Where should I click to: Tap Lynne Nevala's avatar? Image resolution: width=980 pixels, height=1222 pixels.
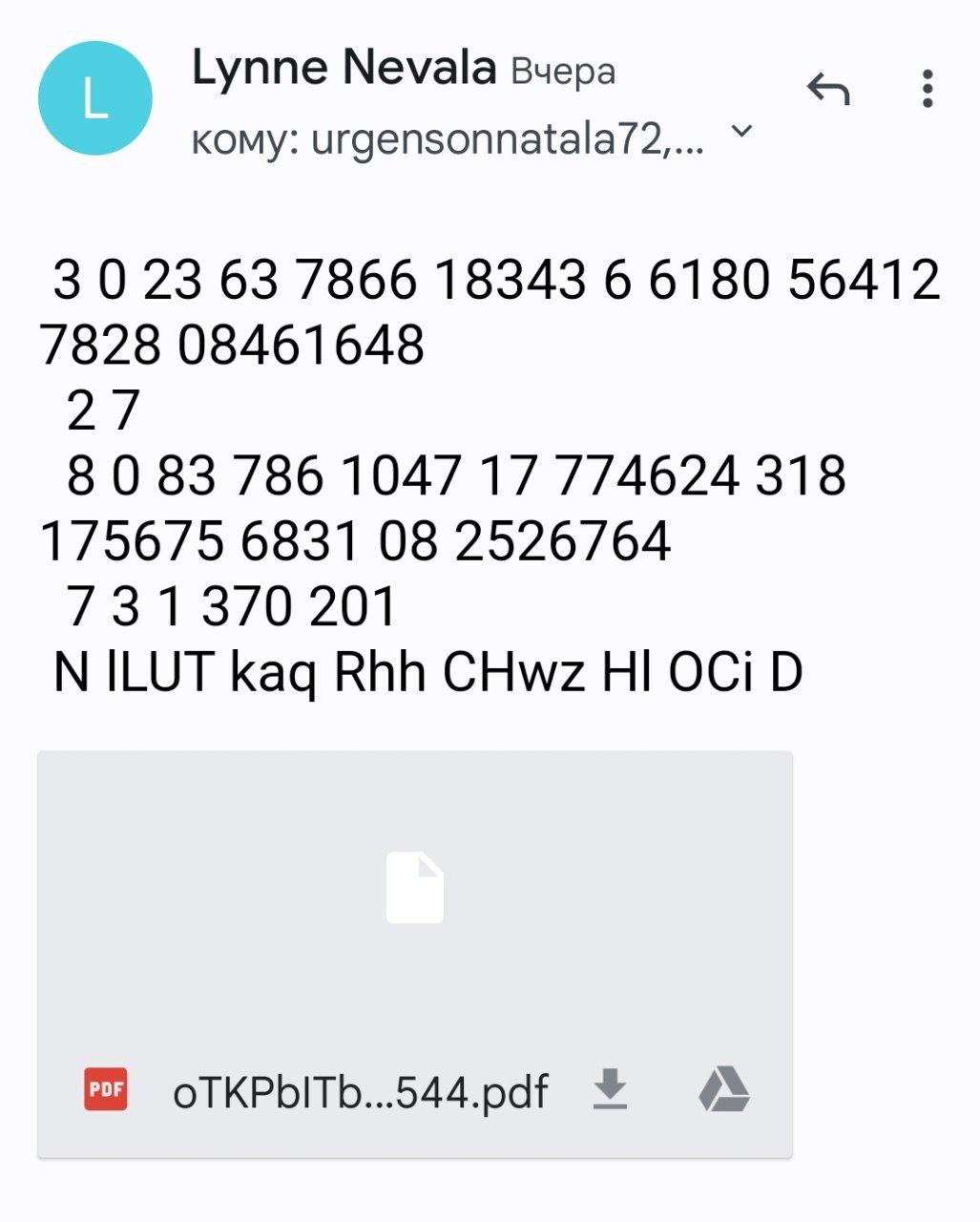[95, 98]
